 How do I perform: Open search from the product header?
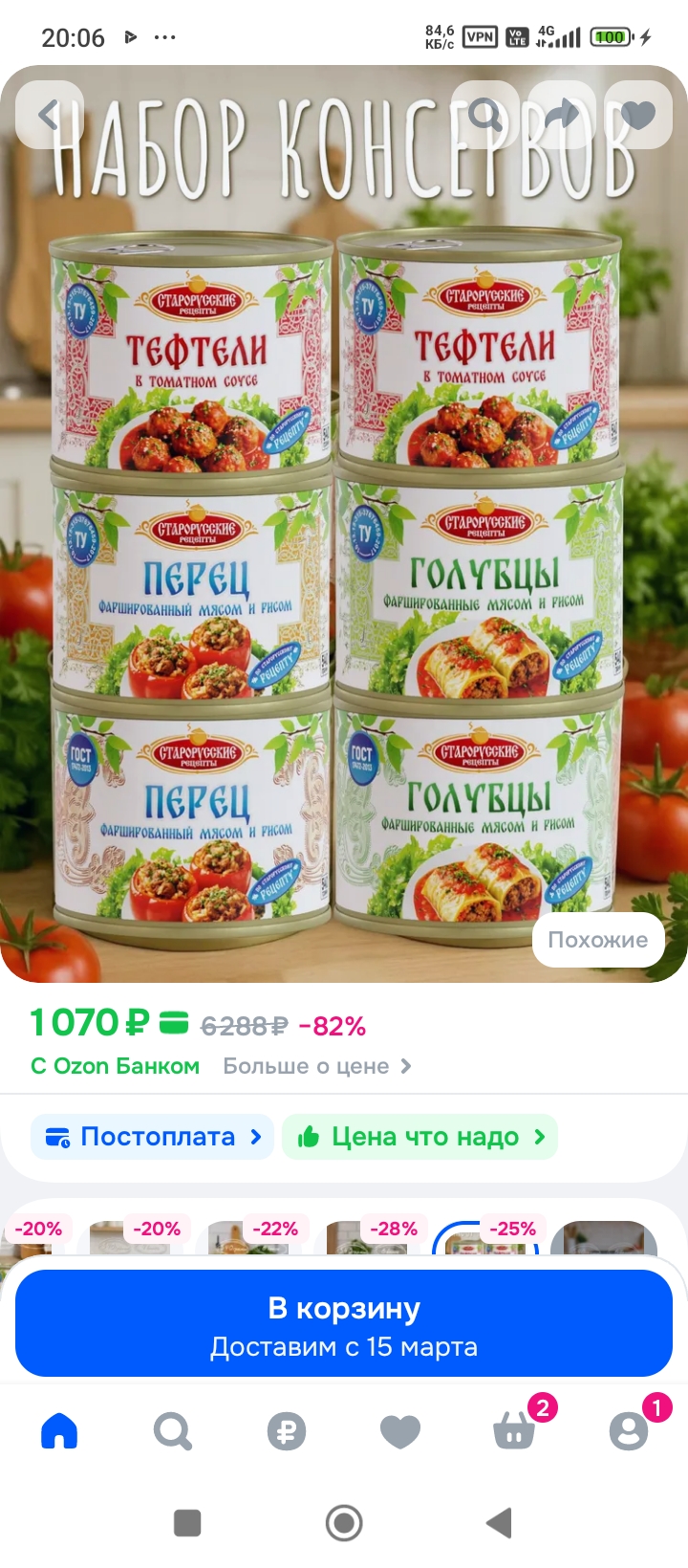point(485,116)
